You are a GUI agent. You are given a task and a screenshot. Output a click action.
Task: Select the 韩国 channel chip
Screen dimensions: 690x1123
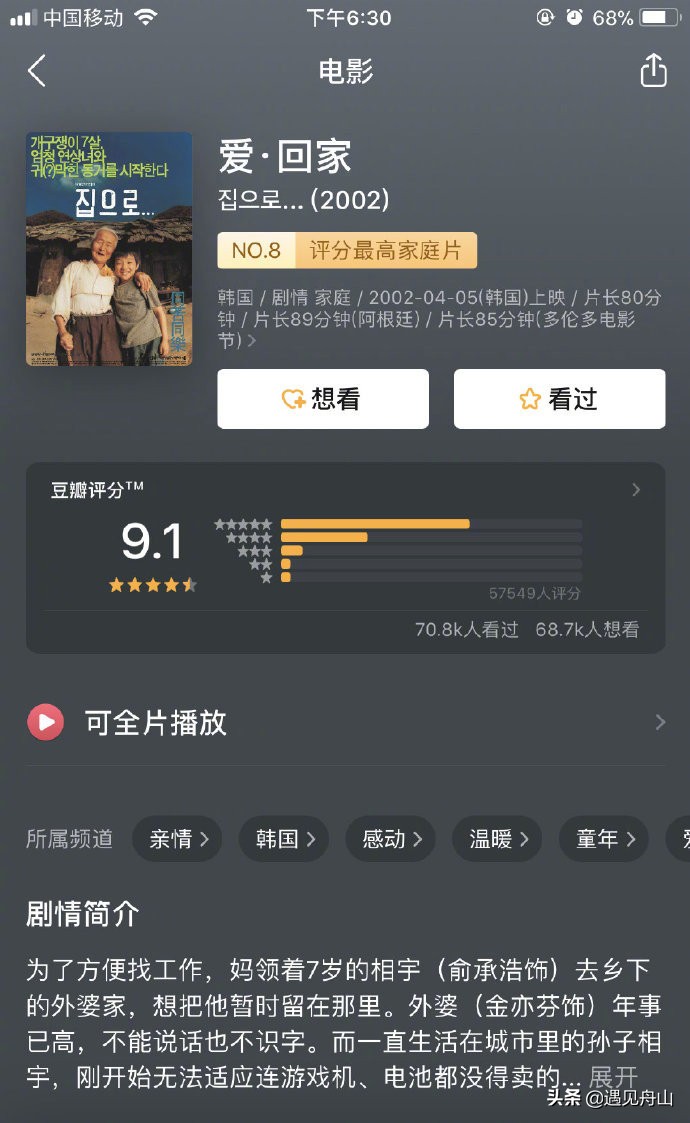coord(285,839)
